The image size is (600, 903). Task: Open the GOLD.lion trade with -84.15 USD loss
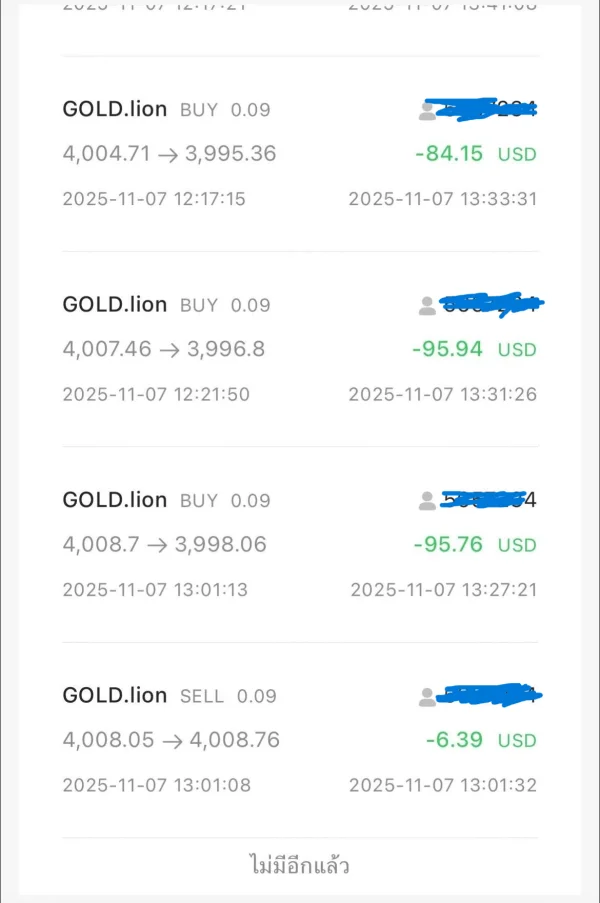pos(299,154)
